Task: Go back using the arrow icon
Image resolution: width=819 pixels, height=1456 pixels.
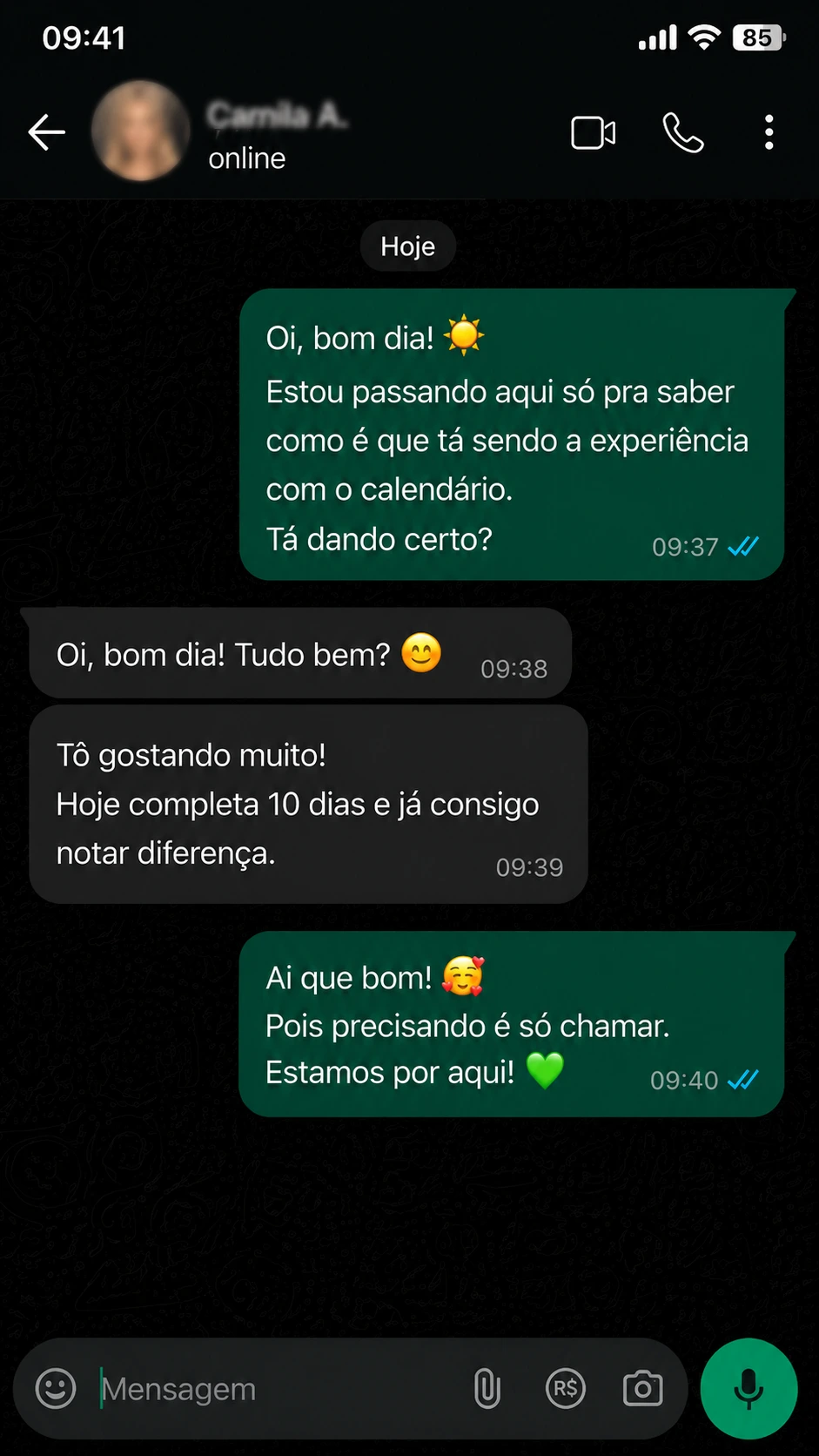Action: pos(47,132)
